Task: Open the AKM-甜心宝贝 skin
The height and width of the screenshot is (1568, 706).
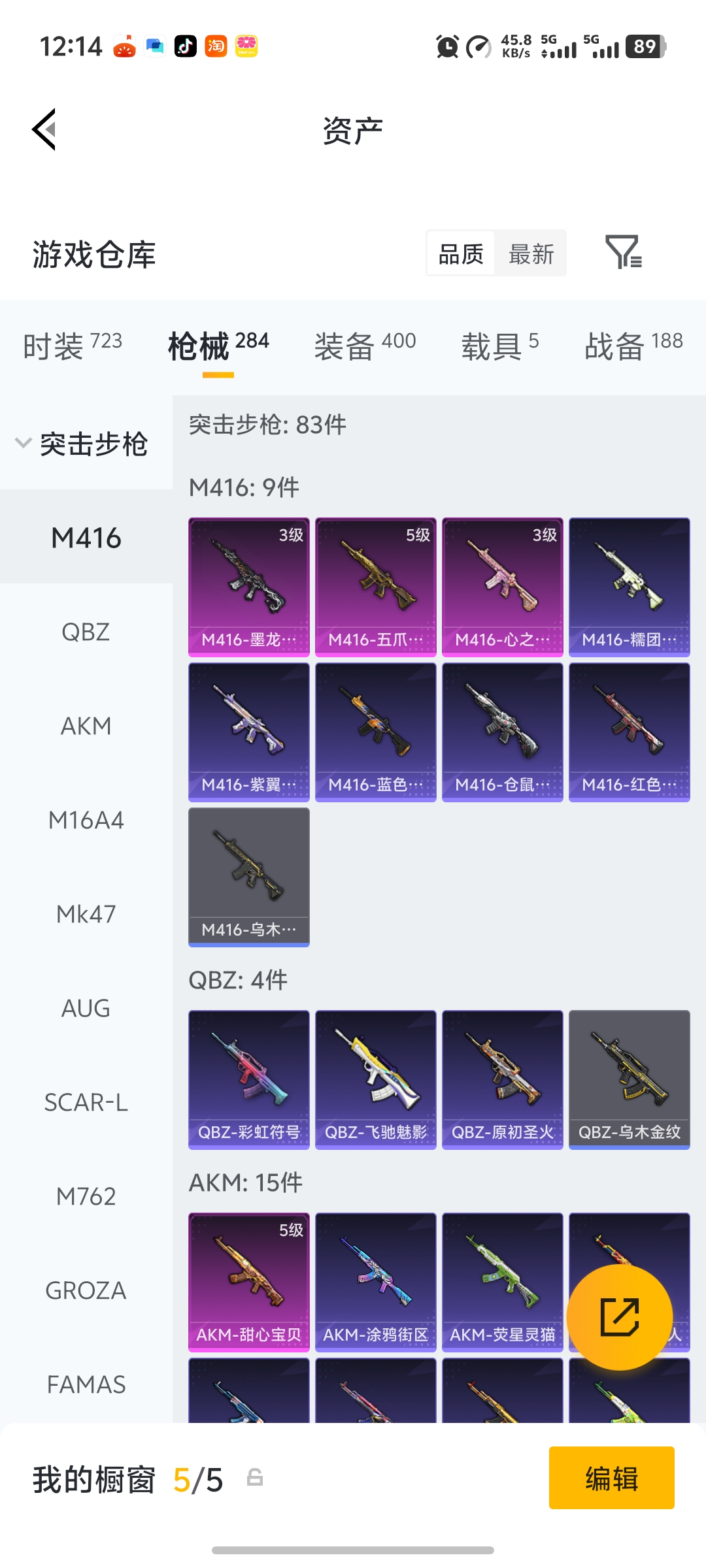Action: (249, 1282)
